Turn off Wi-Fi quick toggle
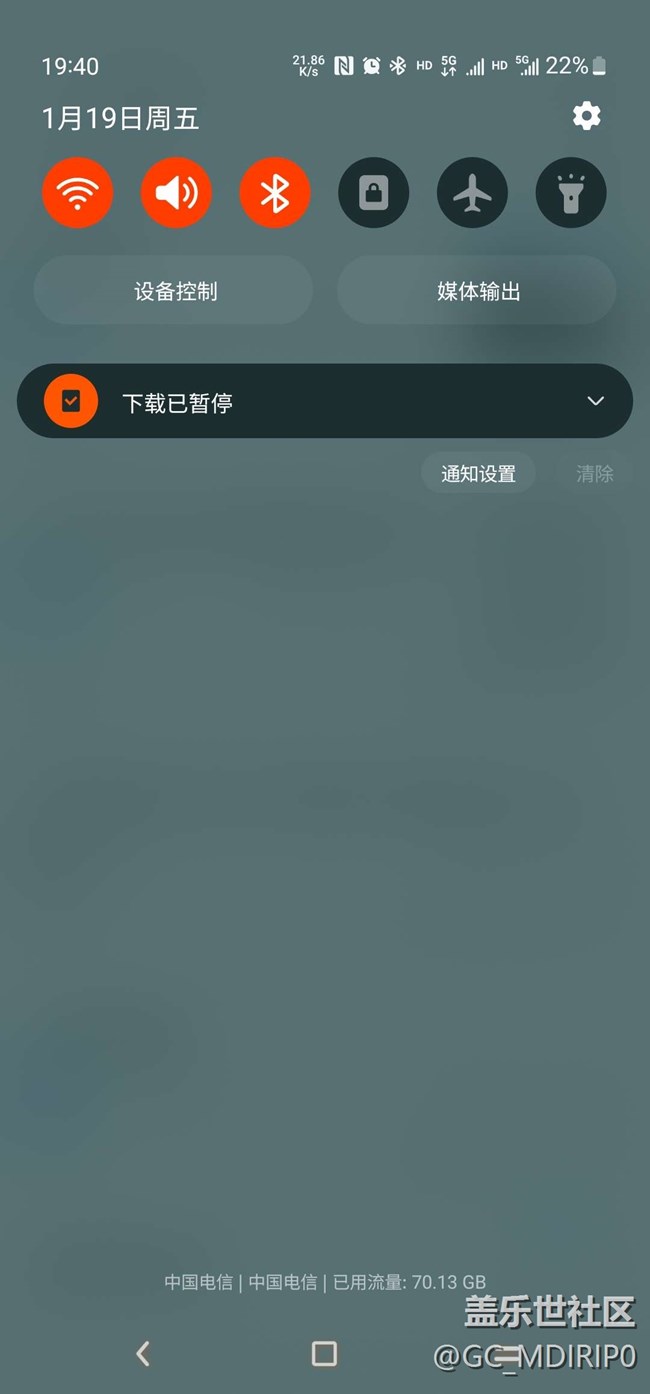 point(77,193)
